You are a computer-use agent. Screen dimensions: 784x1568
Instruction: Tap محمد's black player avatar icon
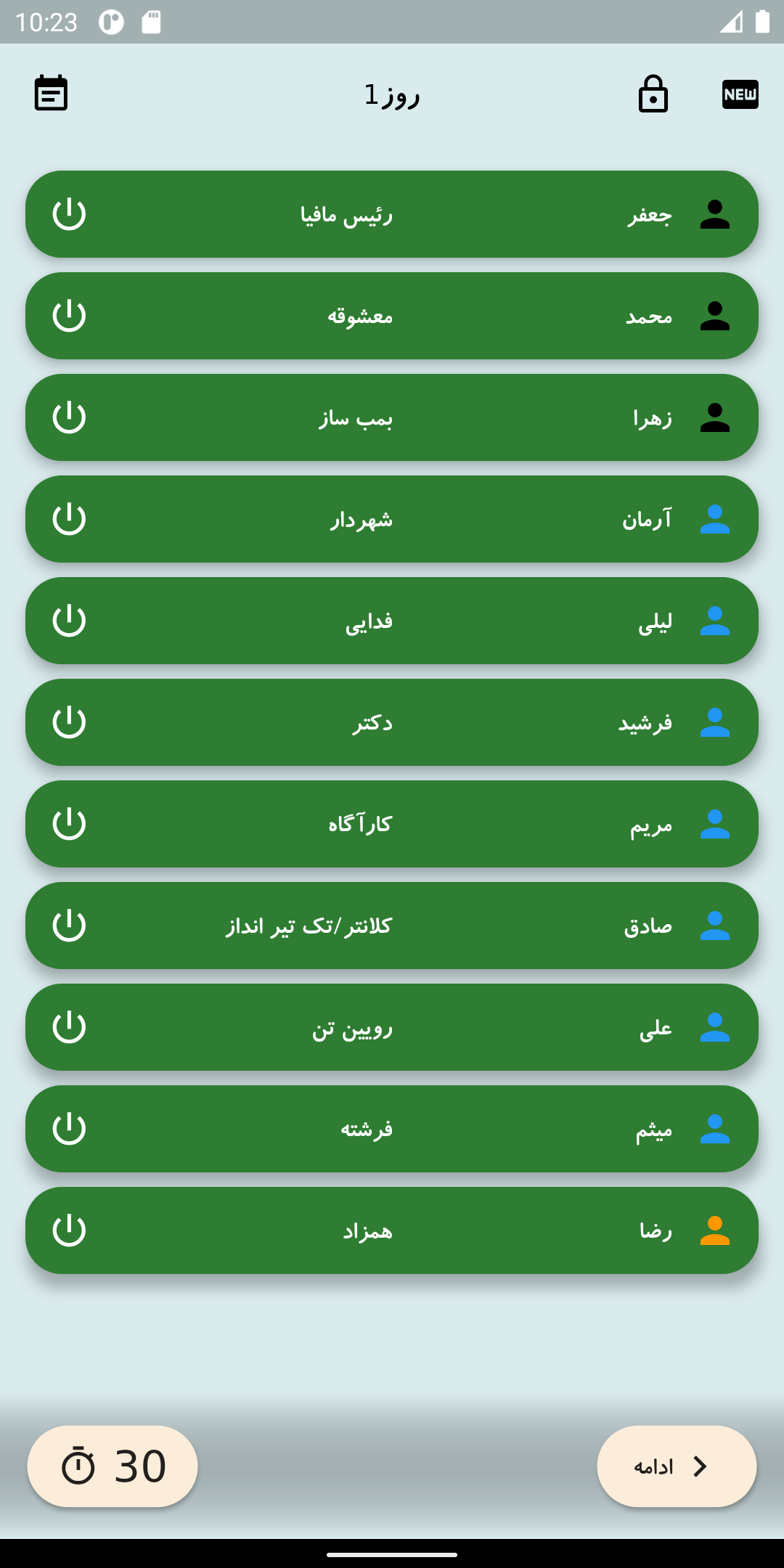[x=716, y=315]
